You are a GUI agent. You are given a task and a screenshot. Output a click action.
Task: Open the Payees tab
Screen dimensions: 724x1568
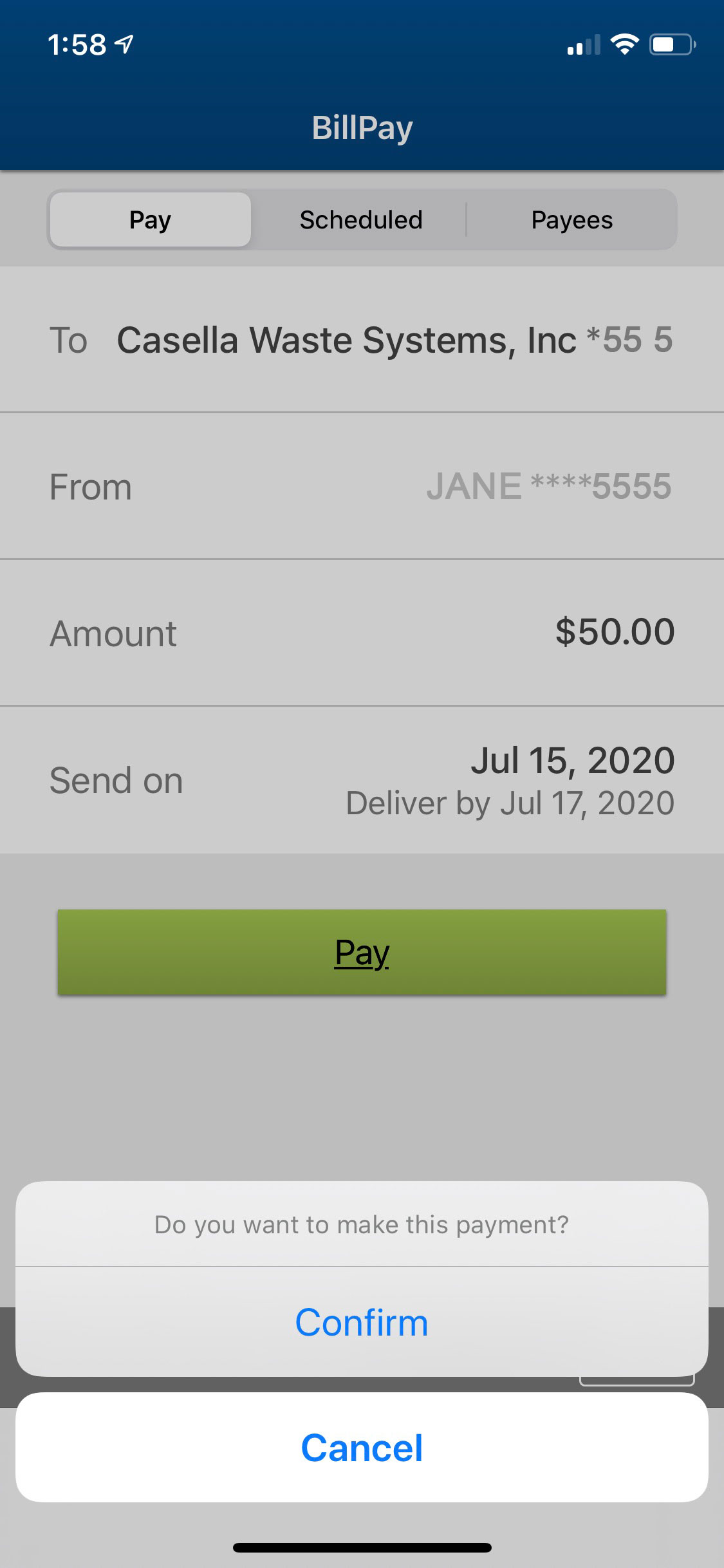click(x=571, y=219)
